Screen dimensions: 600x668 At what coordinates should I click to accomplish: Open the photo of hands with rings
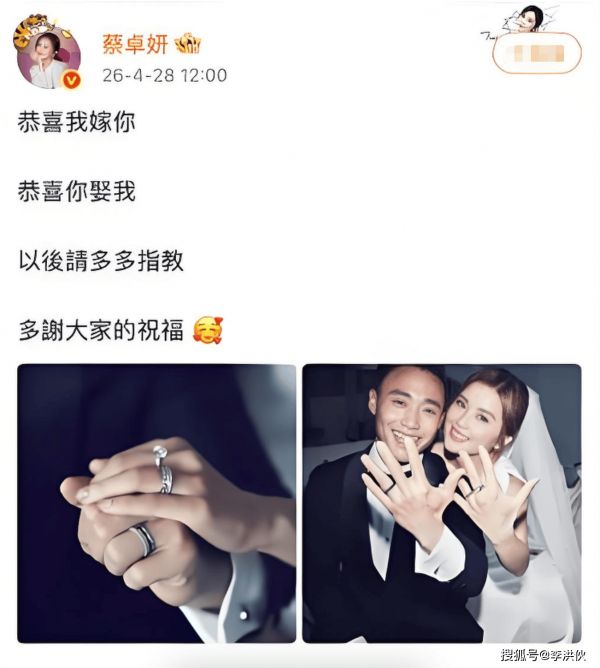tap(156, 502)
